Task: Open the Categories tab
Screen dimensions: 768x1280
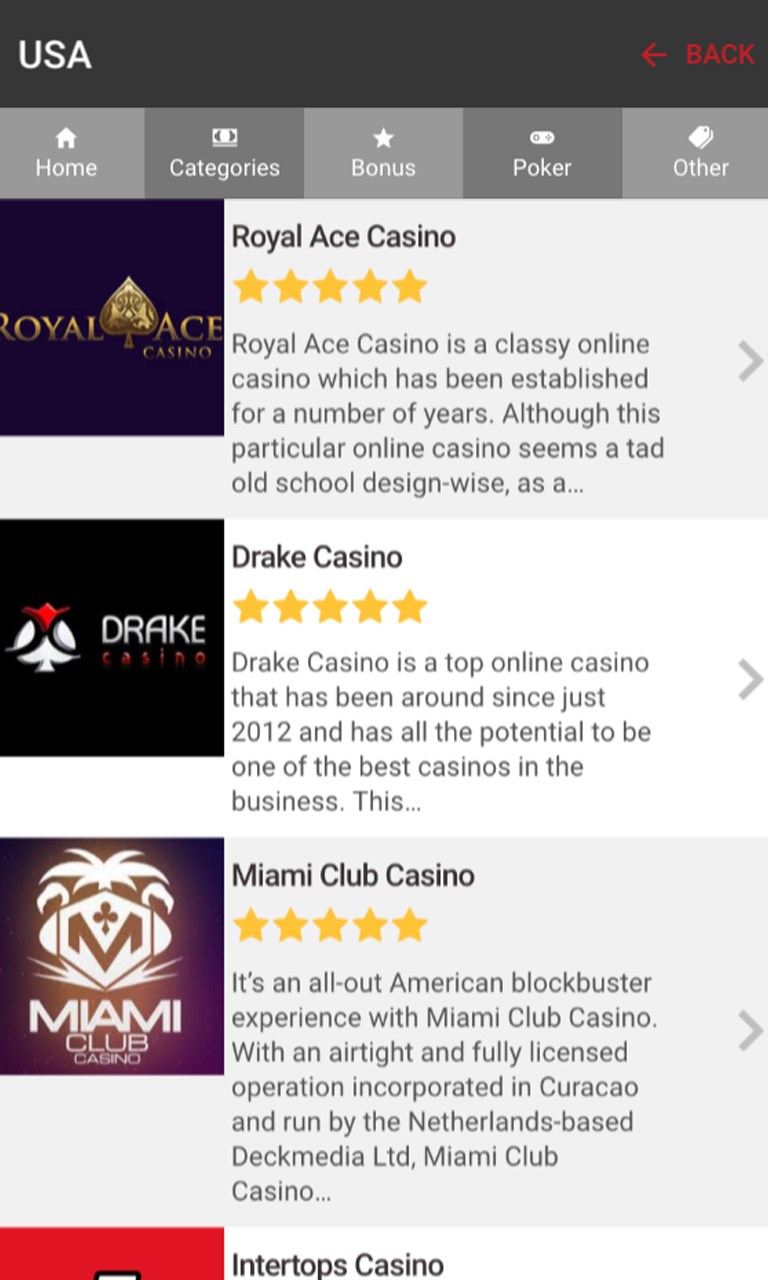Action: (224, 153)
